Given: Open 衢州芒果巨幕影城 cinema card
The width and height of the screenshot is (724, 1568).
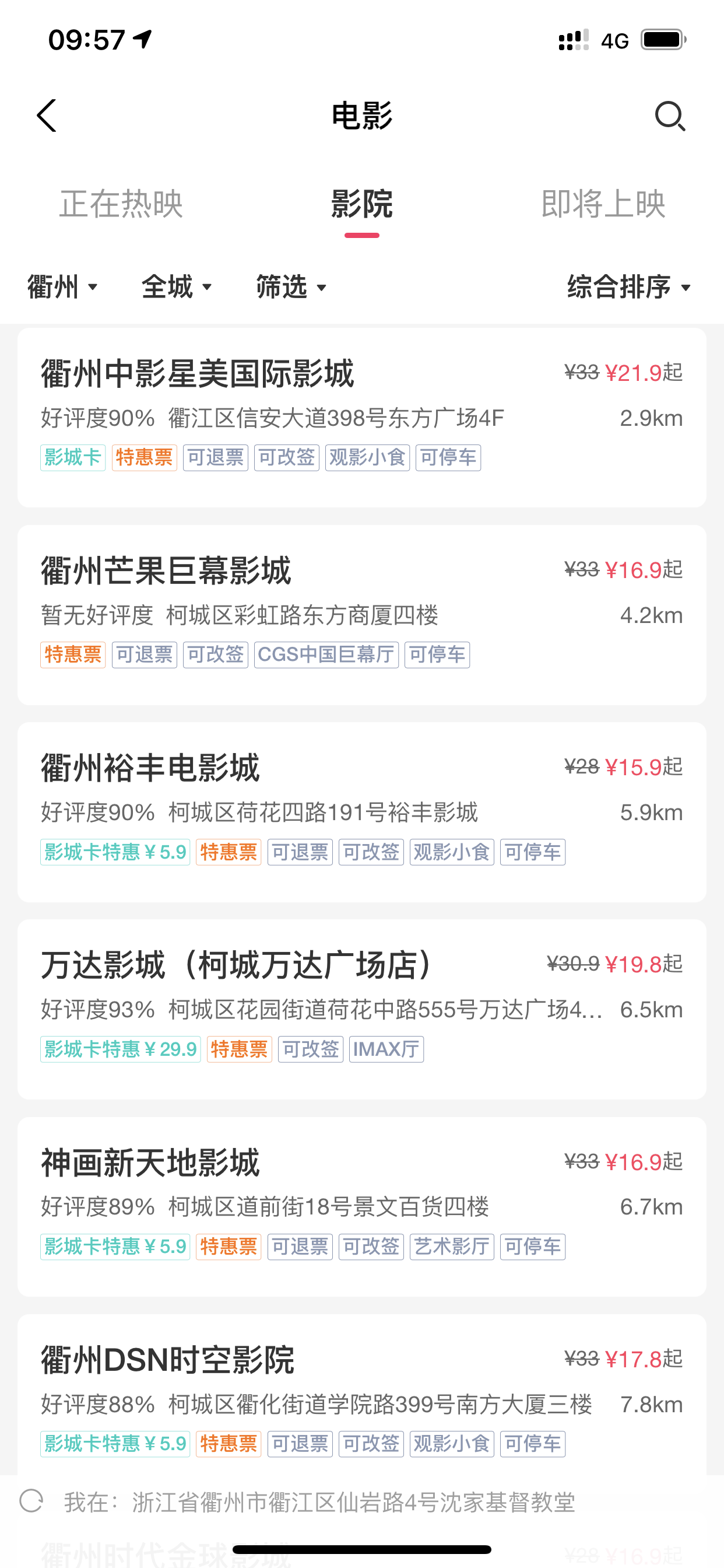Looking at the screenshot, I should (x=361, y=615).
